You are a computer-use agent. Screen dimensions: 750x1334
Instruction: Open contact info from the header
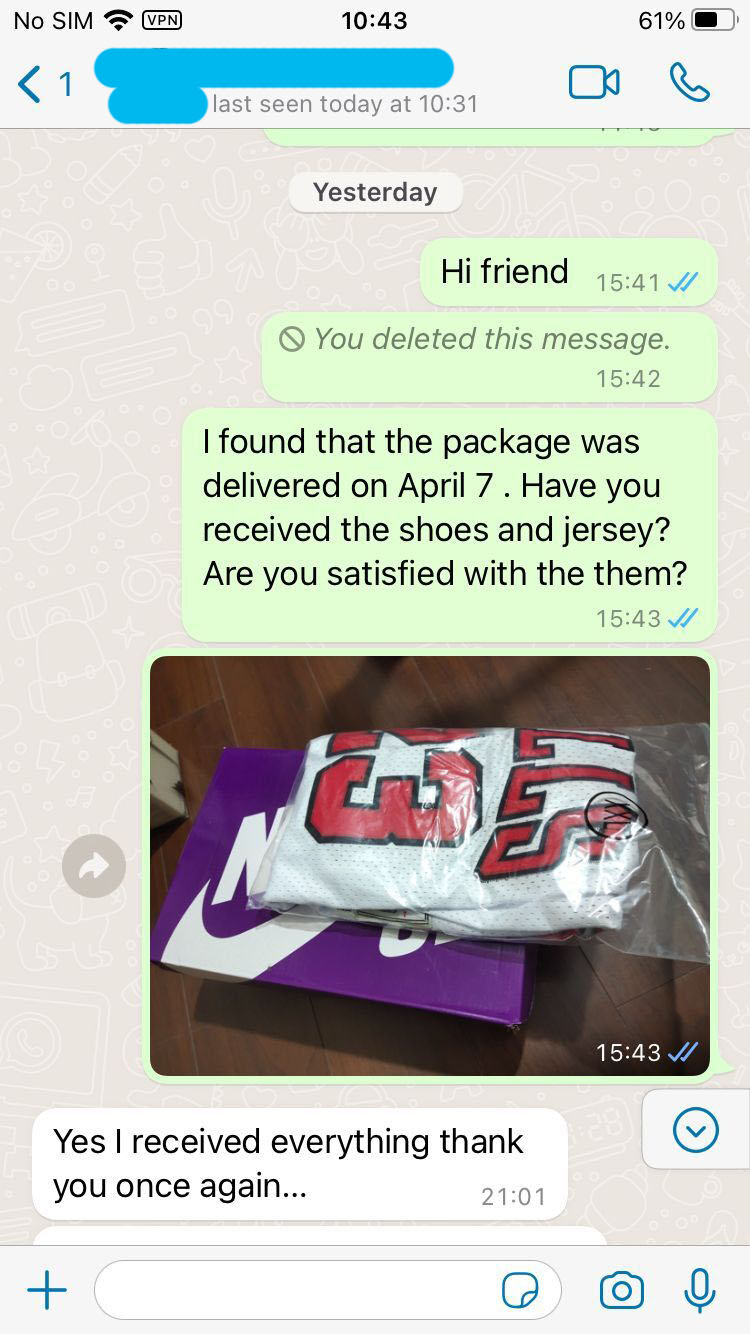[x=290, y=83]
